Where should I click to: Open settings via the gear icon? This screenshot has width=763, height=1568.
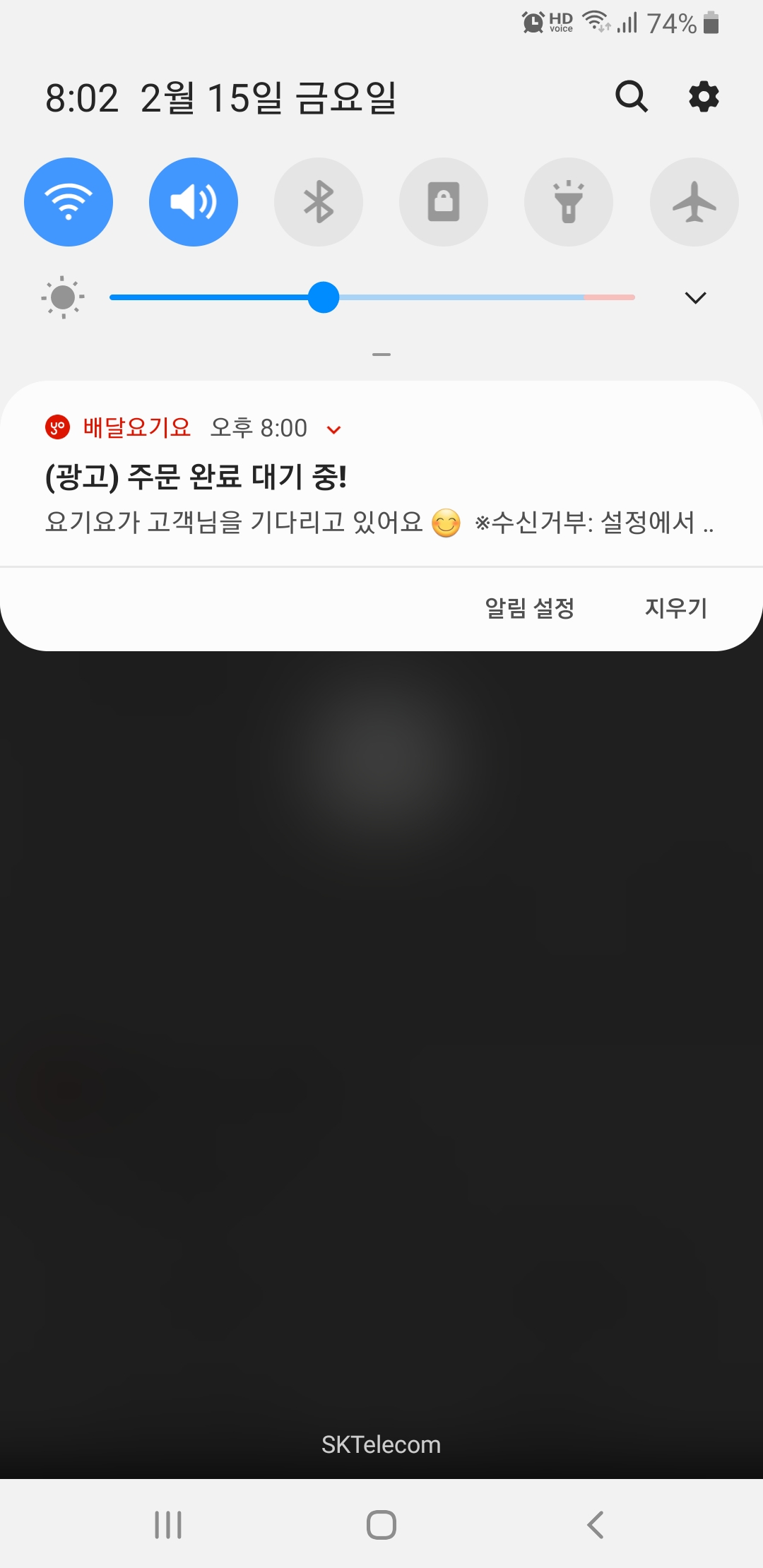point(704,96)
